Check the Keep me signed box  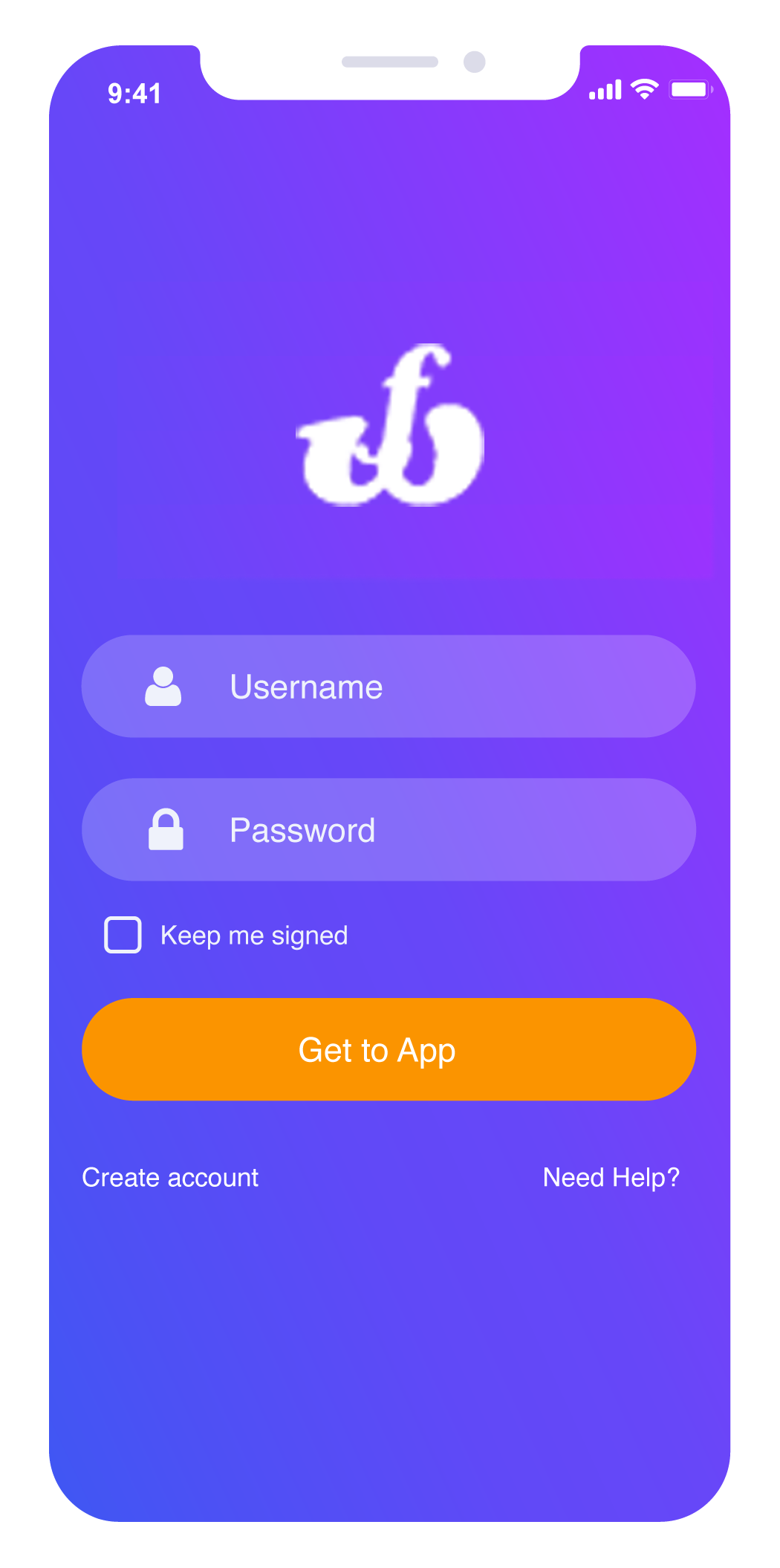[123, 935]
